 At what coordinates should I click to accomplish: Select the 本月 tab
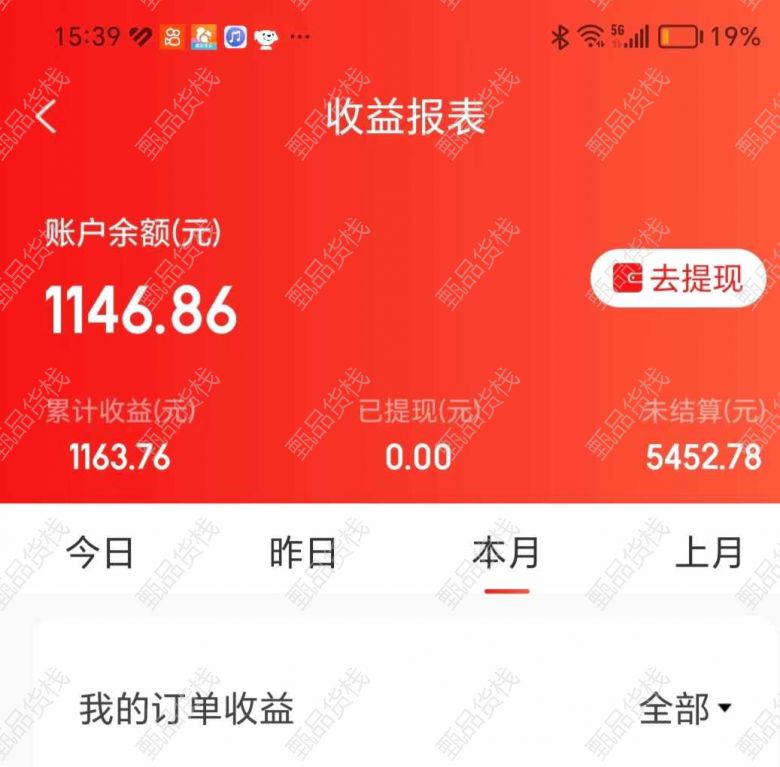point(506,553)
